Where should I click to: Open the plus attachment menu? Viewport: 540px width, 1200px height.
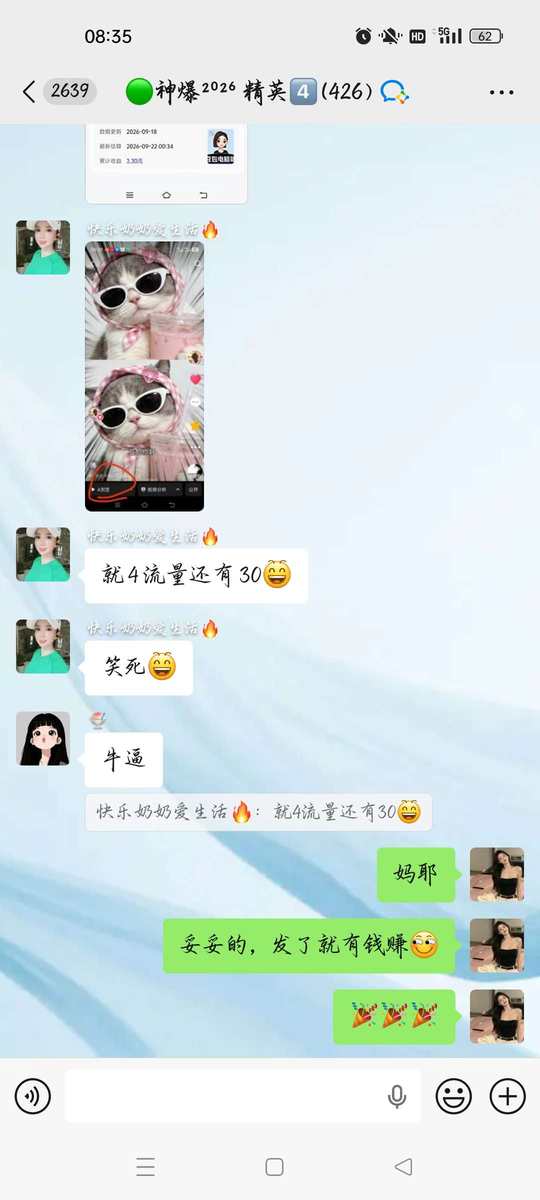(508, 1096)
